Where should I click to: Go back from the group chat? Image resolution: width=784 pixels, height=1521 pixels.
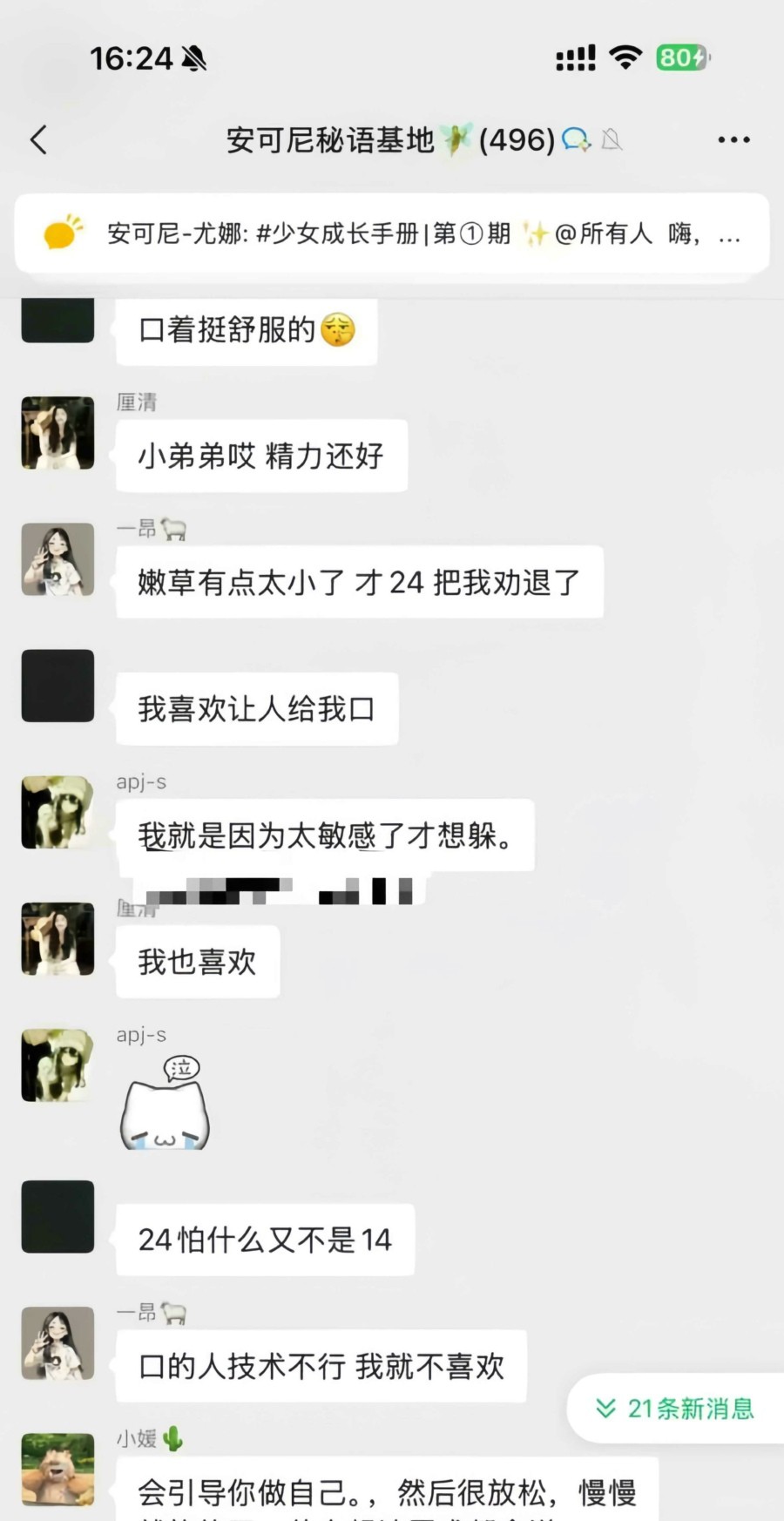(x=38, y=139)
